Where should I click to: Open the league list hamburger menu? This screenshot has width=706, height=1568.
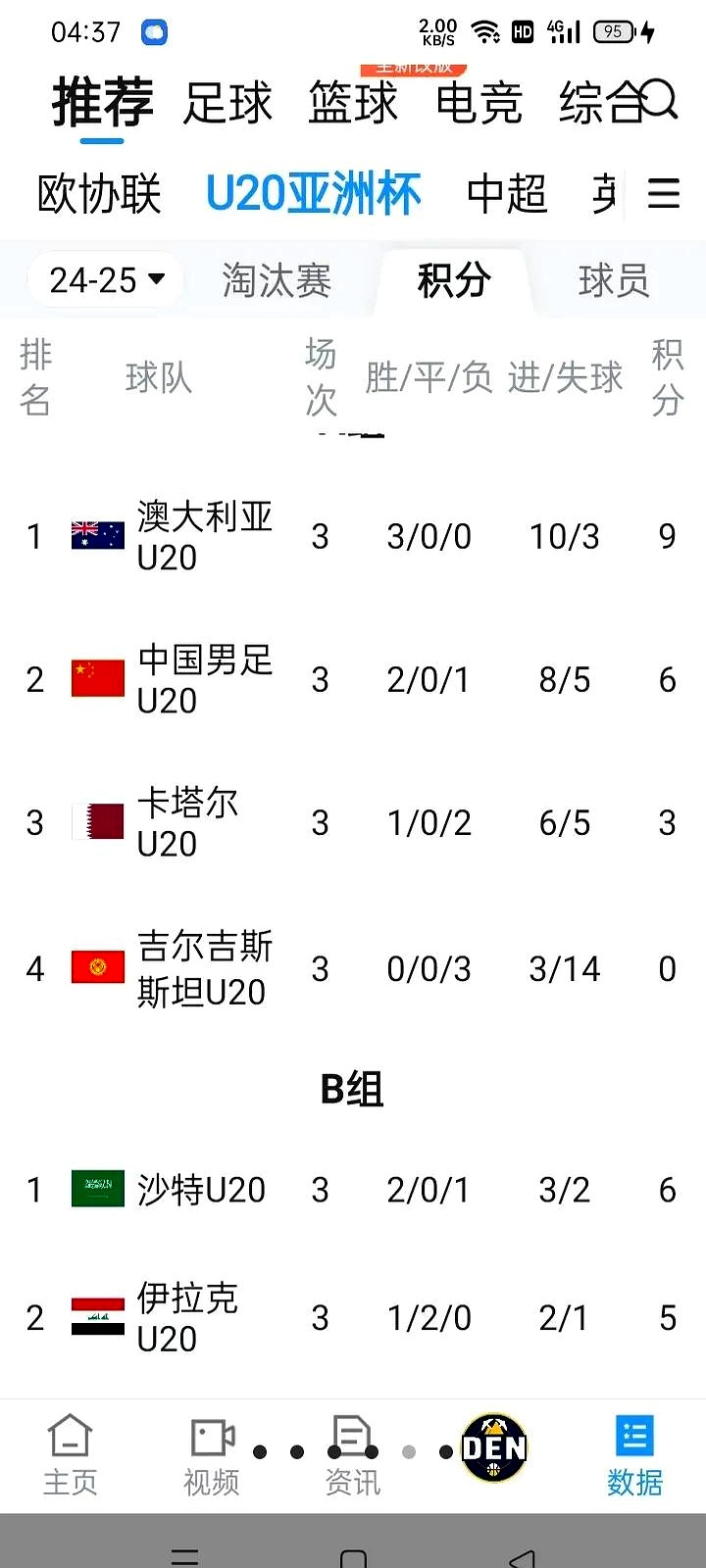tap(664, 194)
